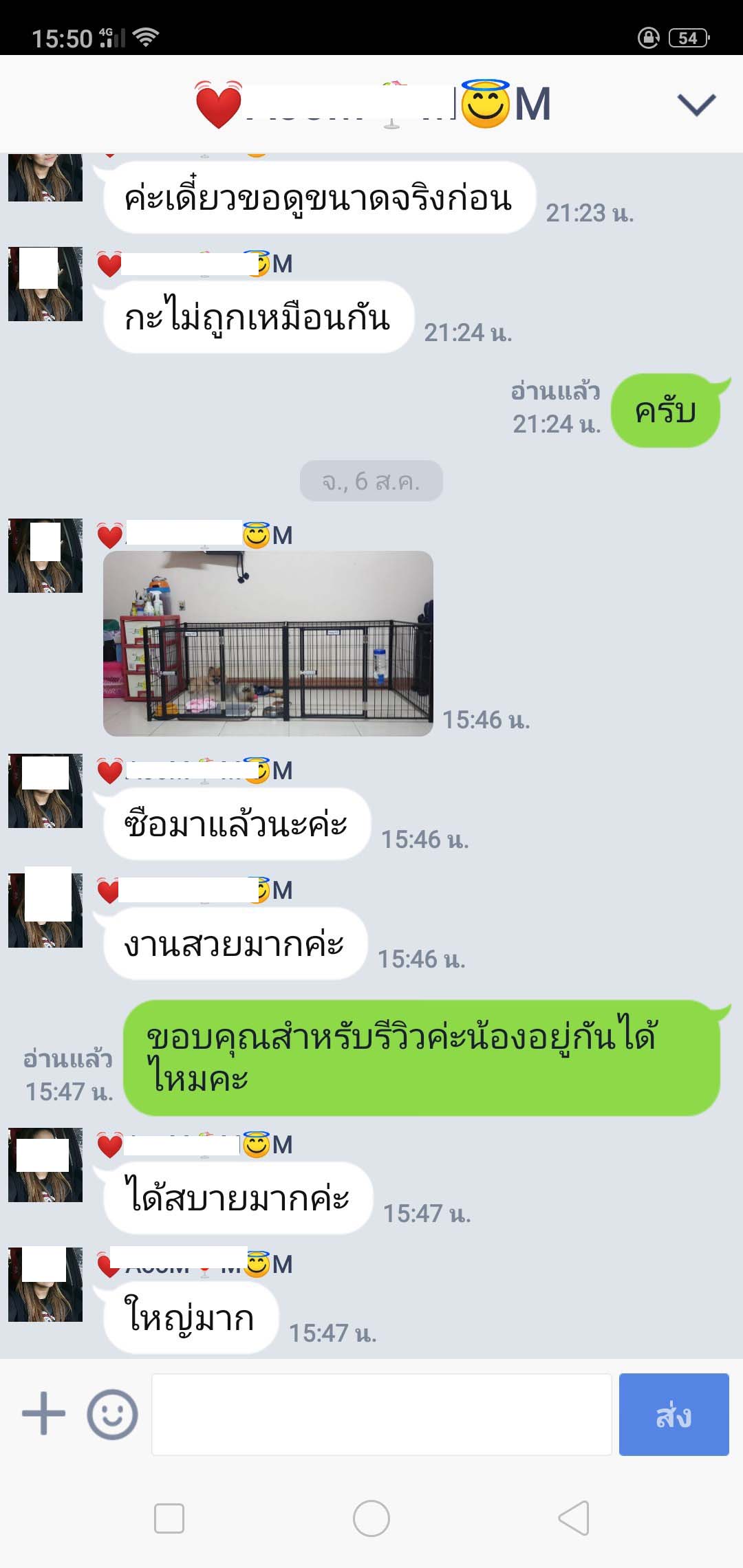Open the dog cage photo sent at 15:46
The width and height of the screenshot is (743, 1568).
tap(268, 644)
